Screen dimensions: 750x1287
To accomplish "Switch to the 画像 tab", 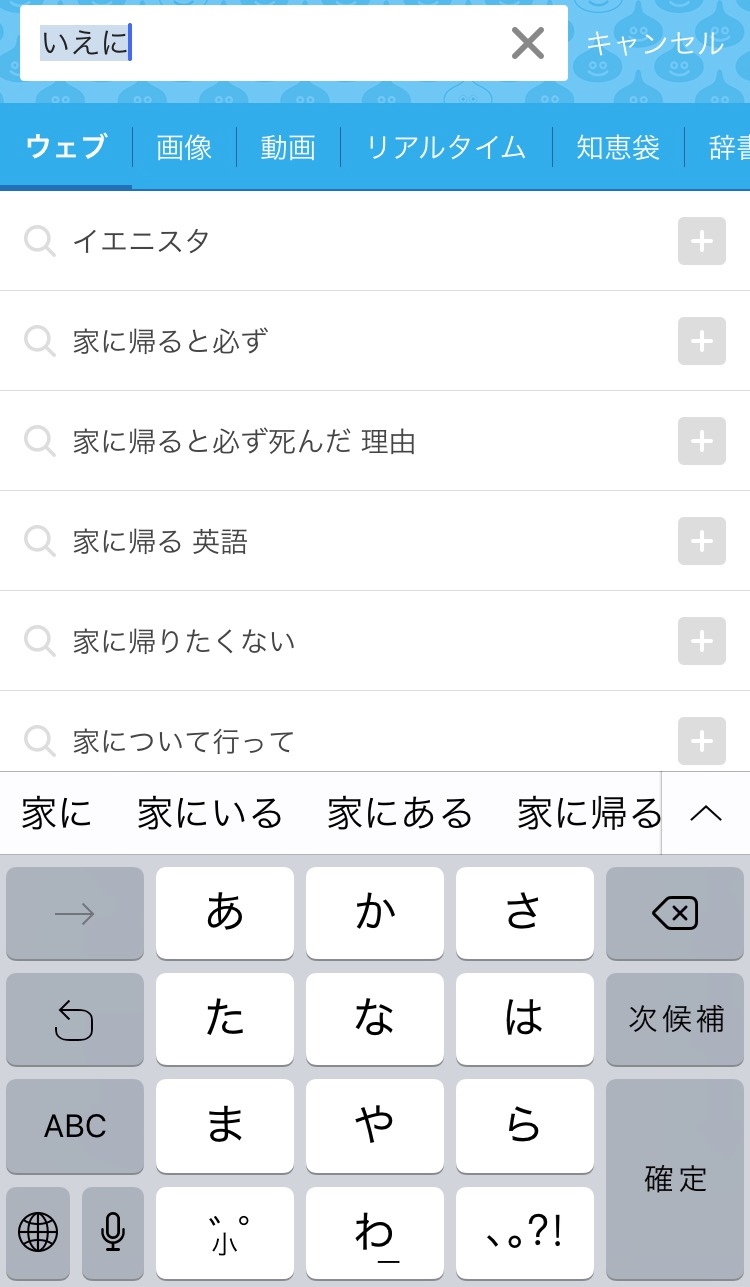I will tap(184, 148).
